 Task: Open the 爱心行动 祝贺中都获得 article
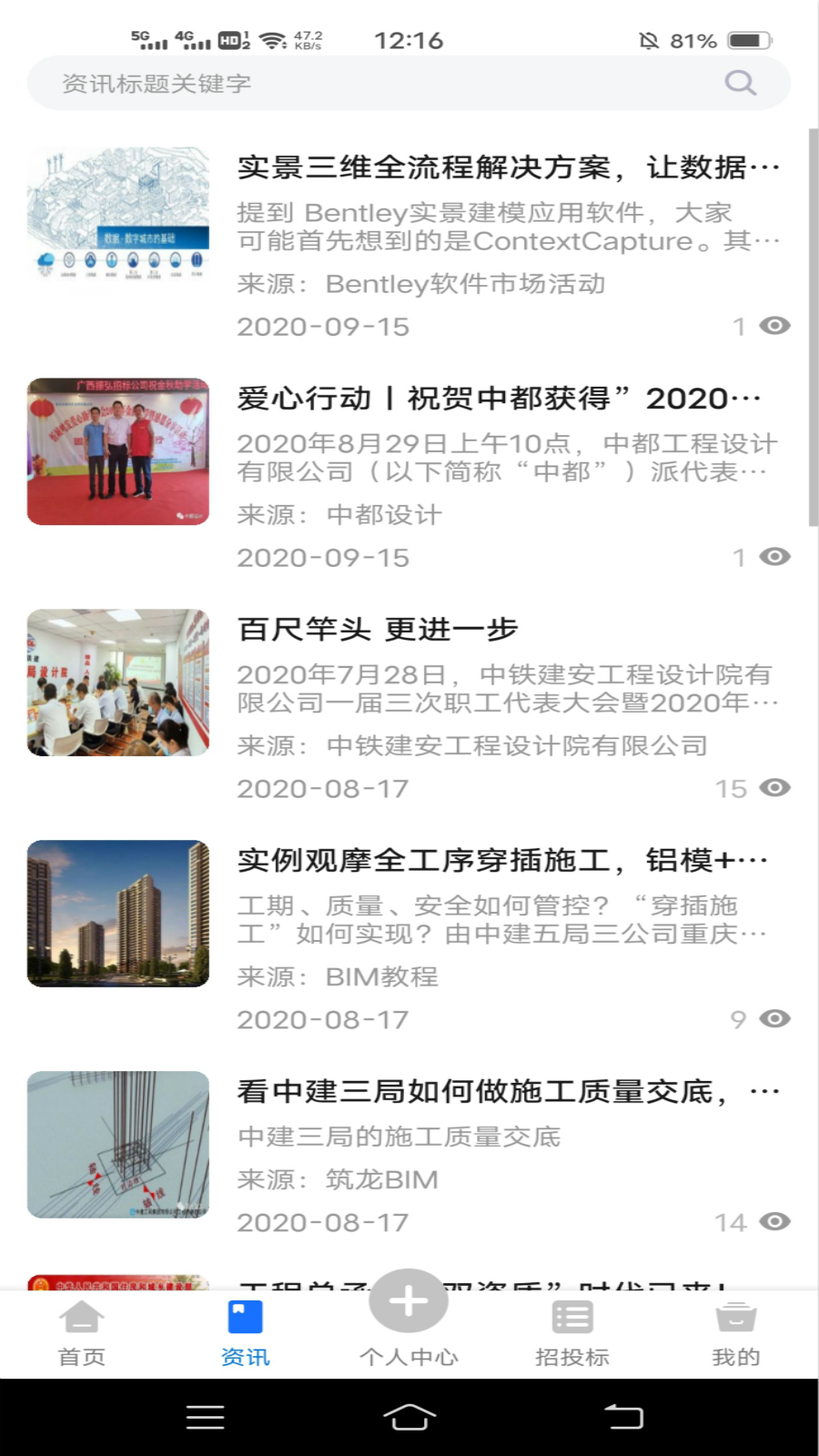pos(499,399)
